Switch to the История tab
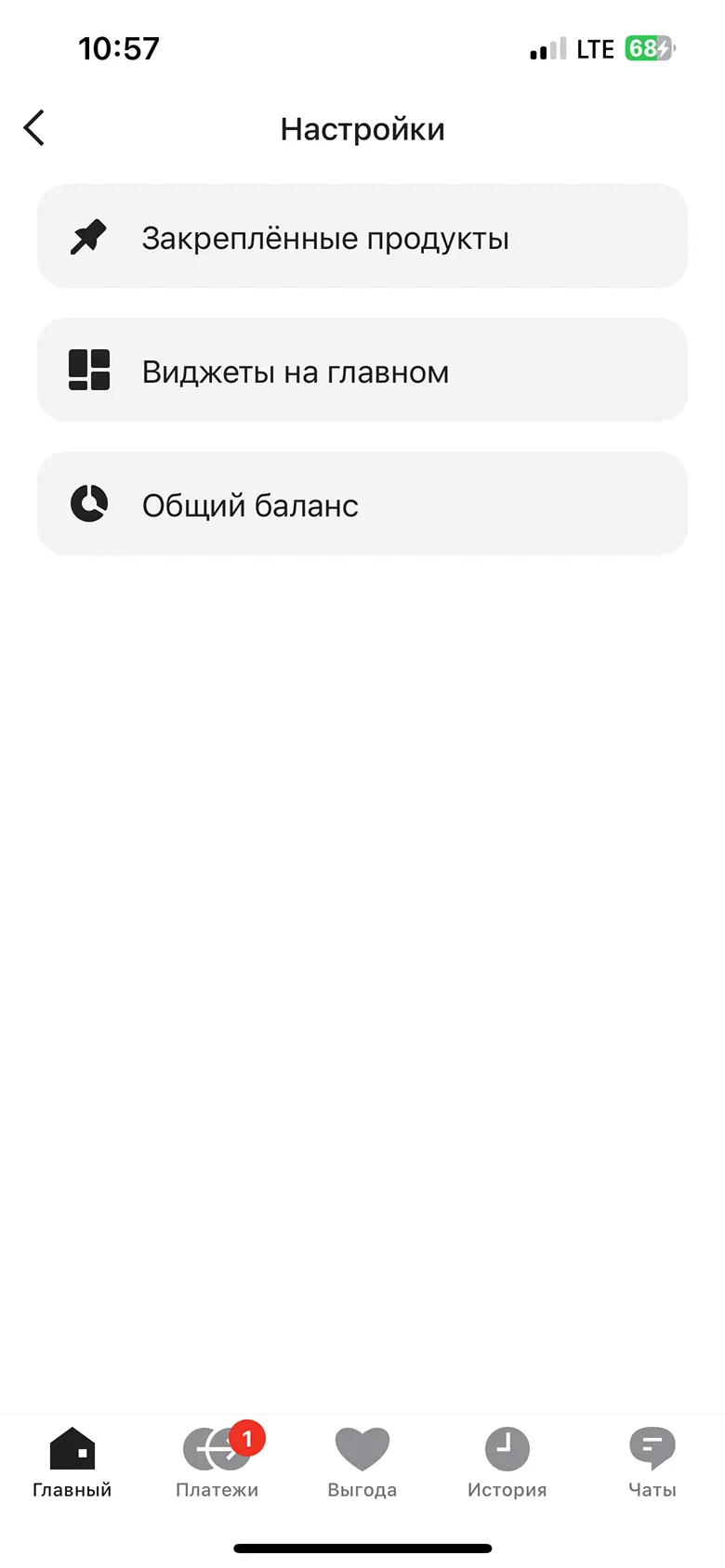Image resolution: width=725 pixels, height=1568 pixels. tap(507, 1463)
